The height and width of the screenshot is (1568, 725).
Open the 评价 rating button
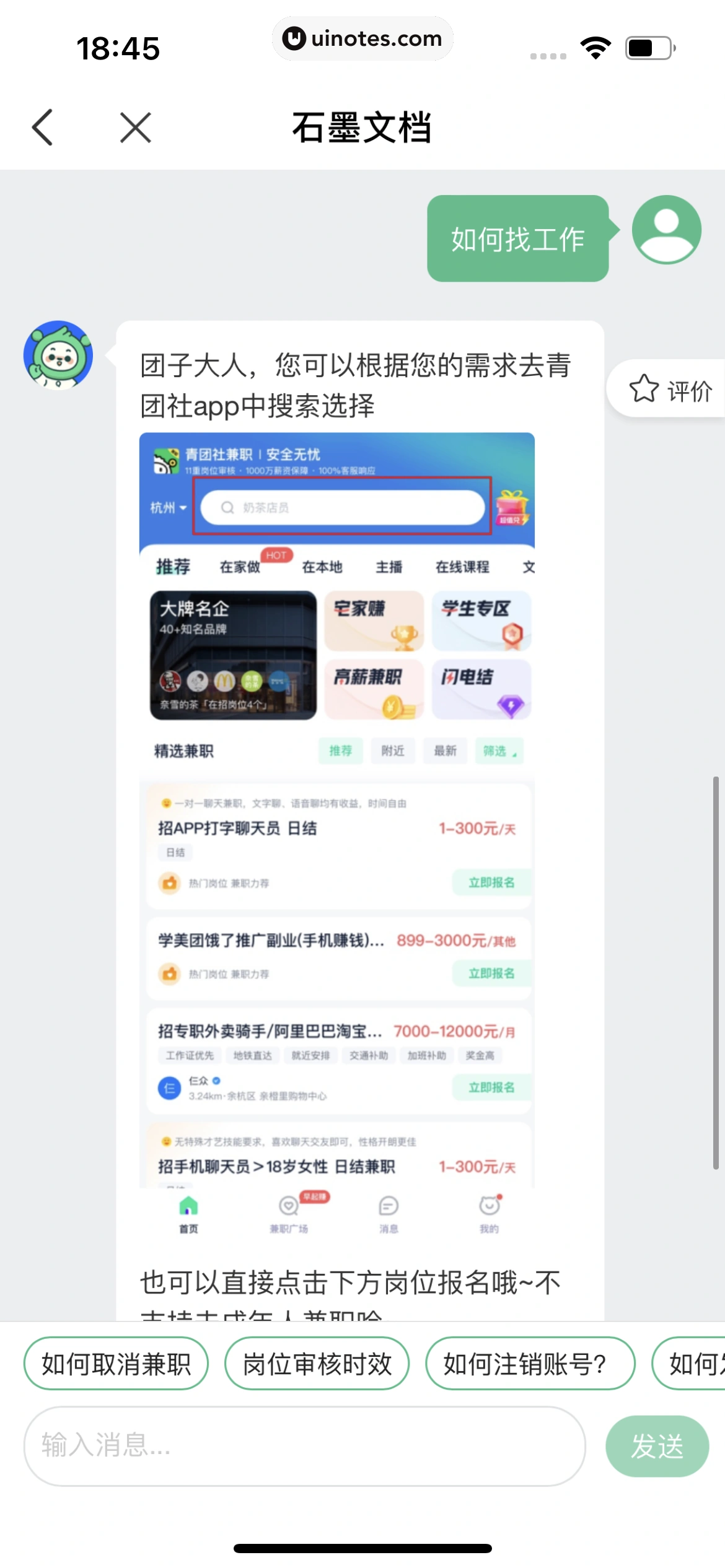coord(671,390)
